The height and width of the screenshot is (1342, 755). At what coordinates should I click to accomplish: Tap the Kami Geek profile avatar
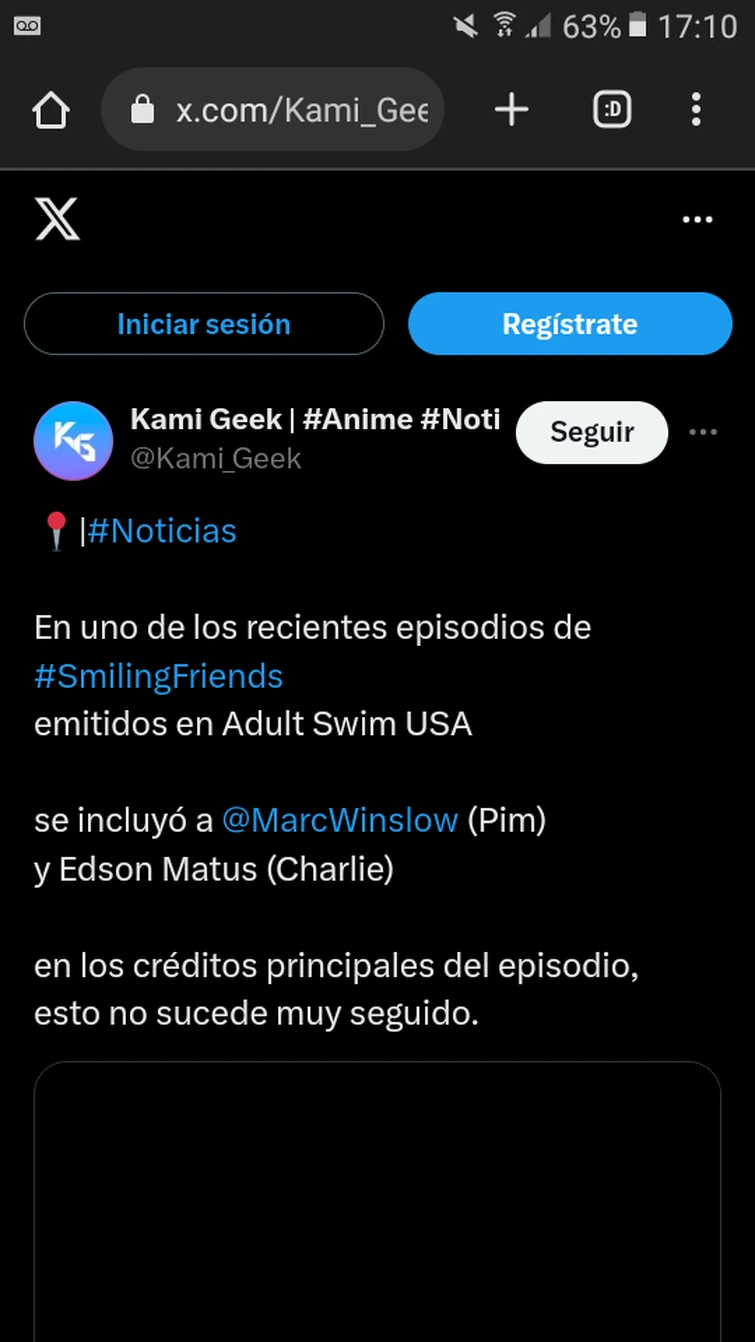click(73, 440)
